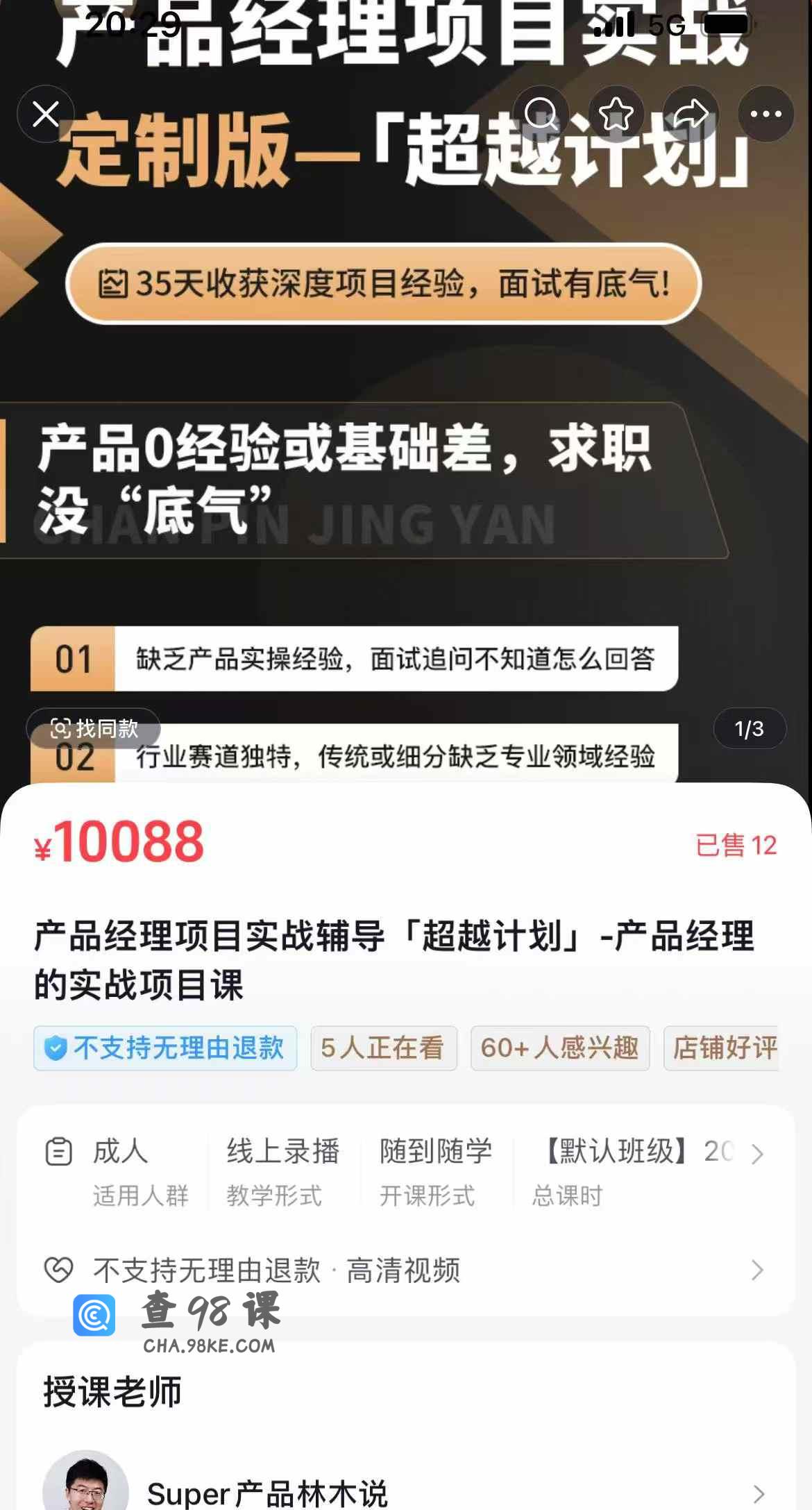812x1510 pixels.
Task: Tap the 1/3 image page indicator
Action: 749,728
